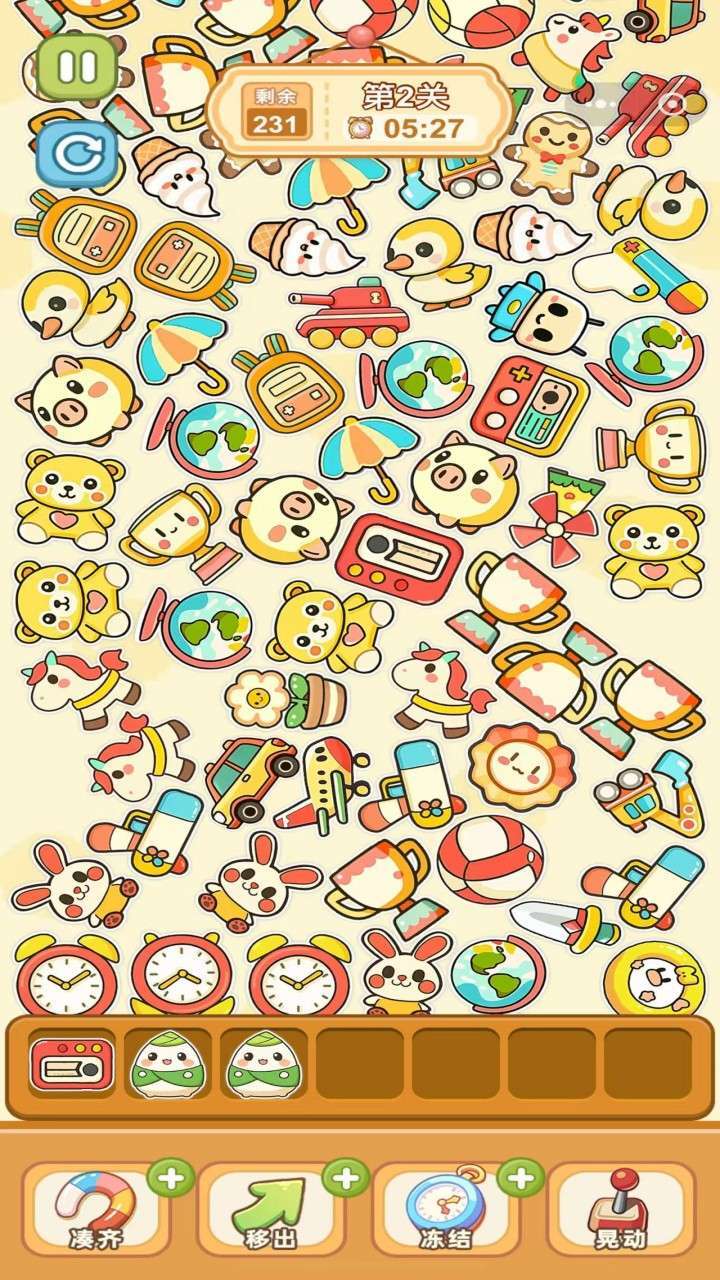Select the red and white volleyball tile
This screenshot has width=720, height=1280.
tap(490, 858)
